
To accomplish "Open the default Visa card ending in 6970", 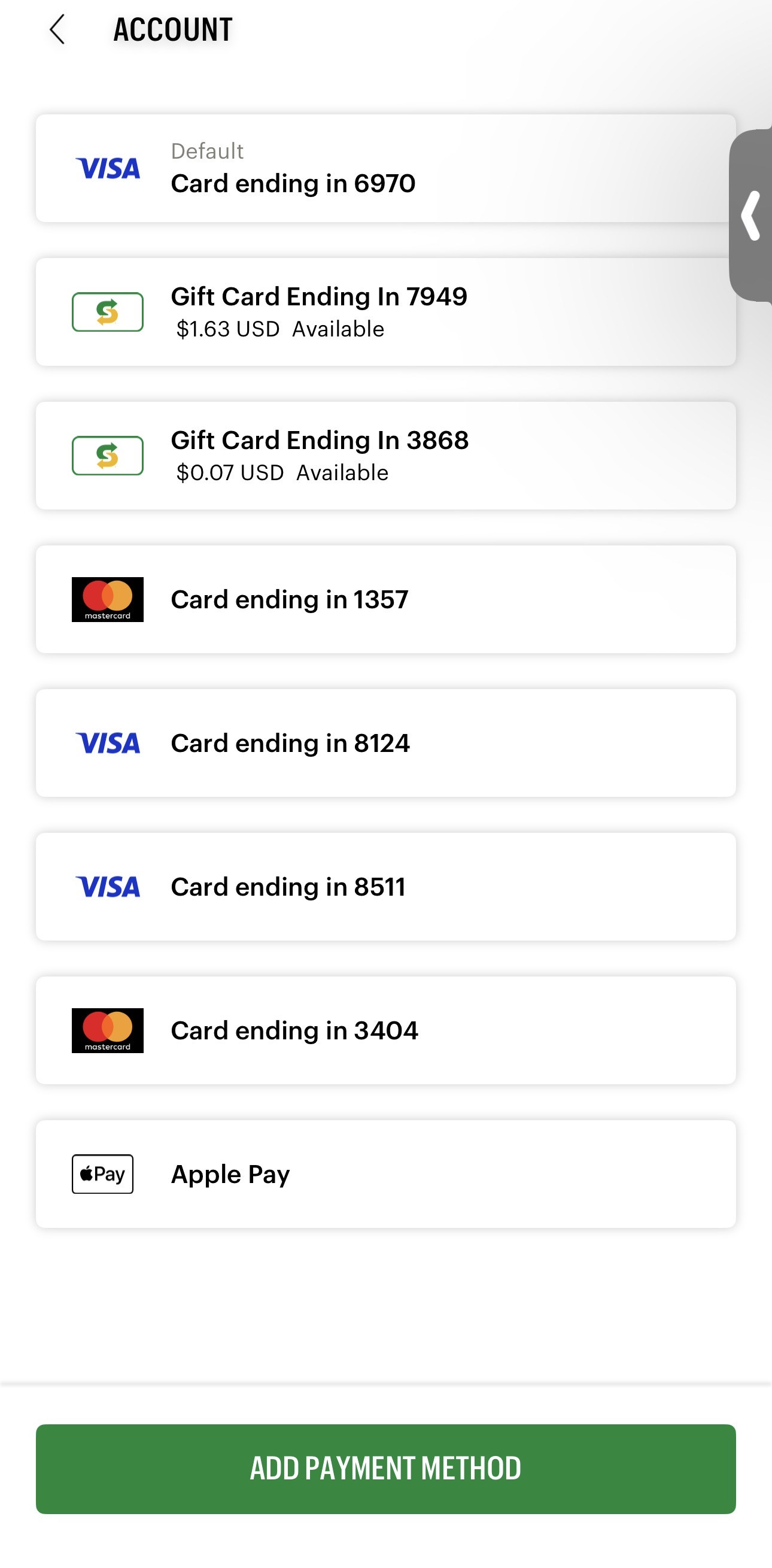I will click(385, 168).
